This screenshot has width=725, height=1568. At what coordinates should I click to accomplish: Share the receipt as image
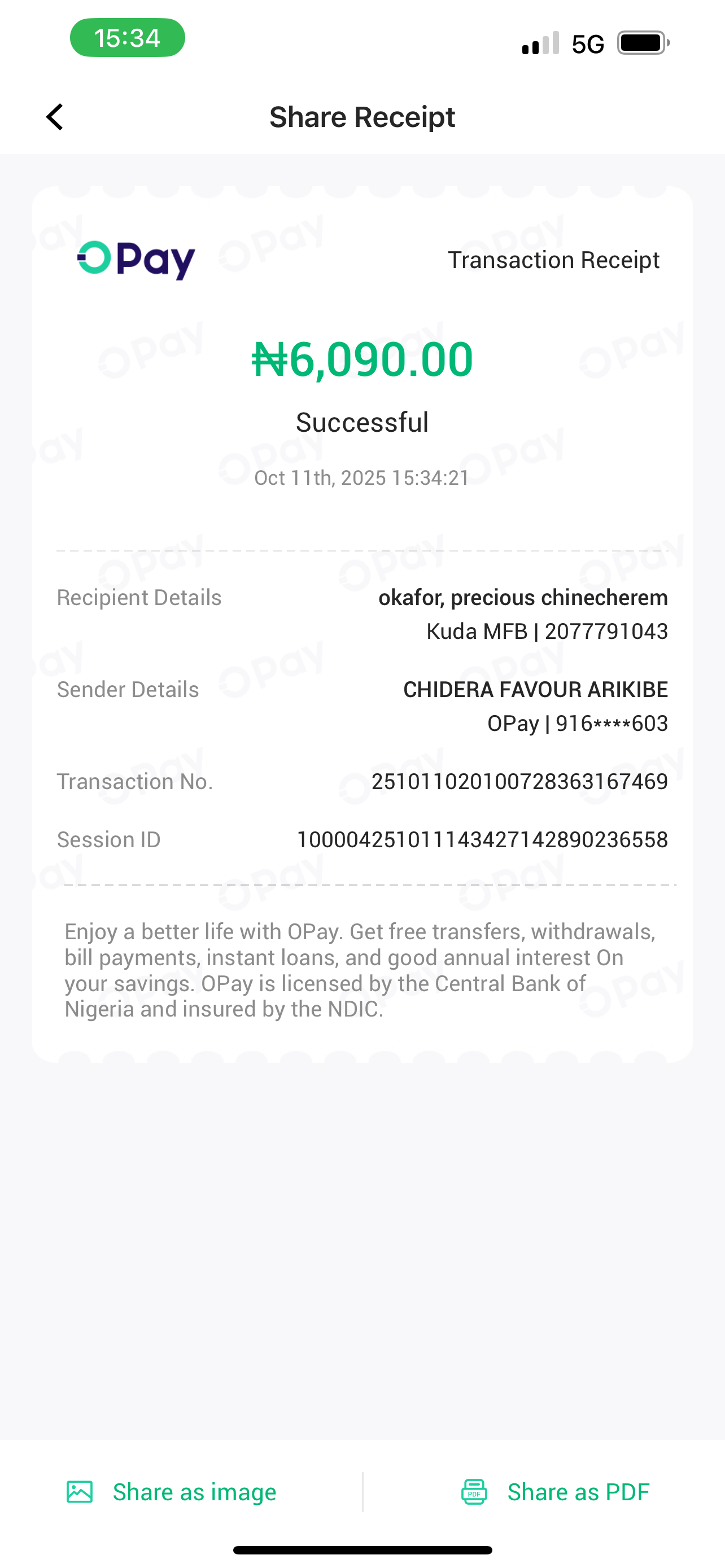172,1492
